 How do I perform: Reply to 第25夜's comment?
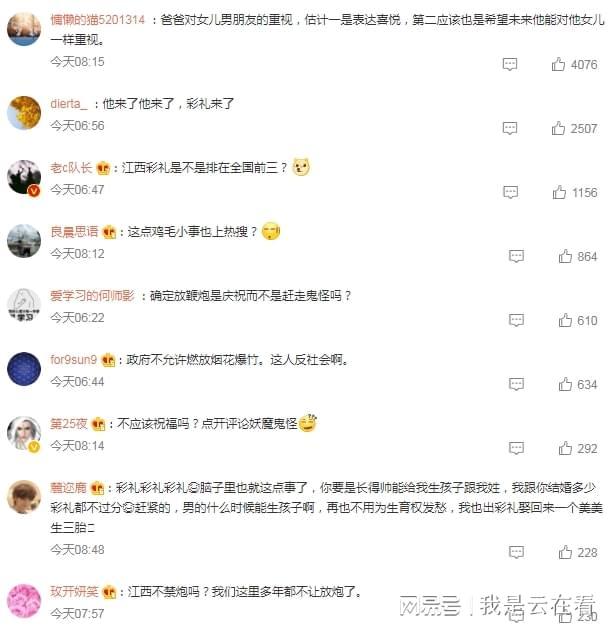tap(516, 448)
